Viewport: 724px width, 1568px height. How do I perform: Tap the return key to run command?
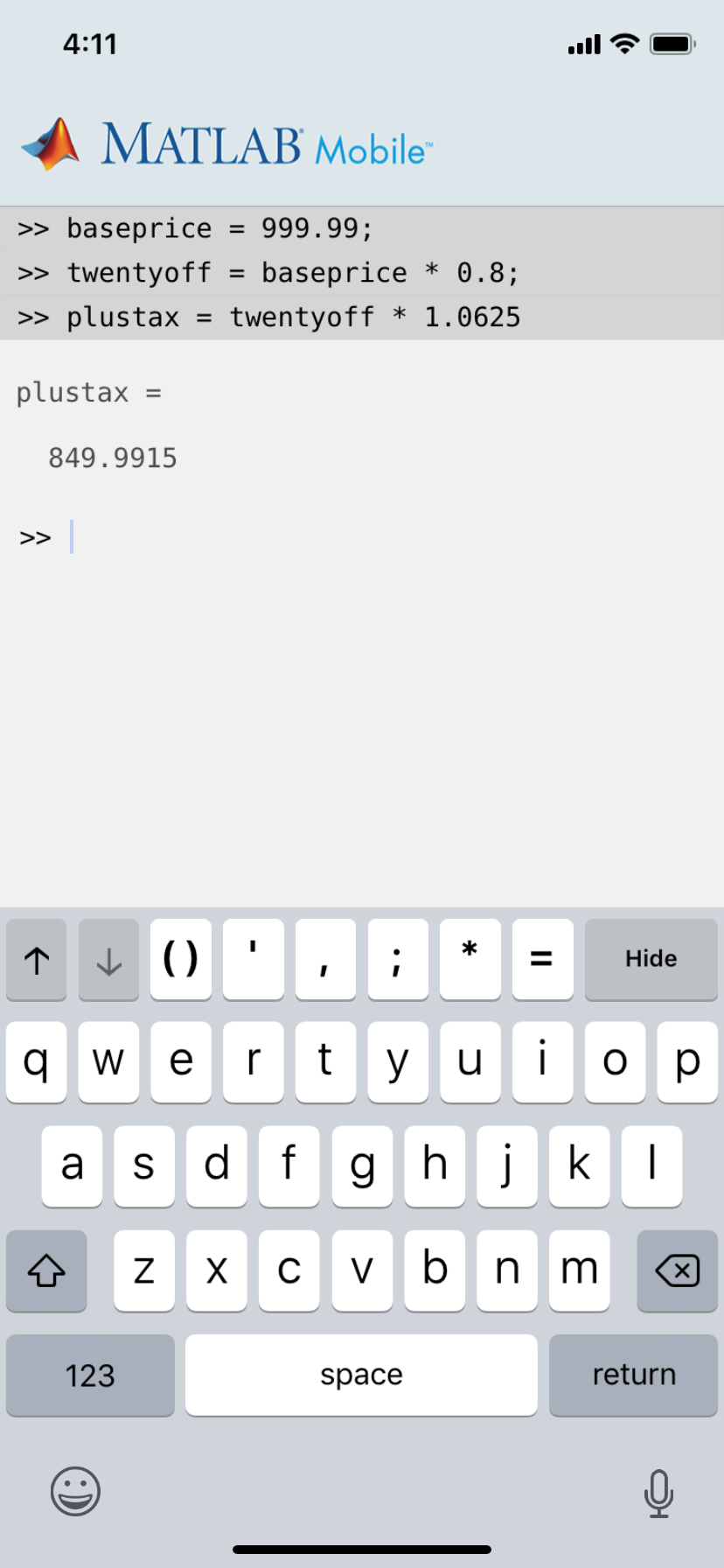click(633, 1375)
